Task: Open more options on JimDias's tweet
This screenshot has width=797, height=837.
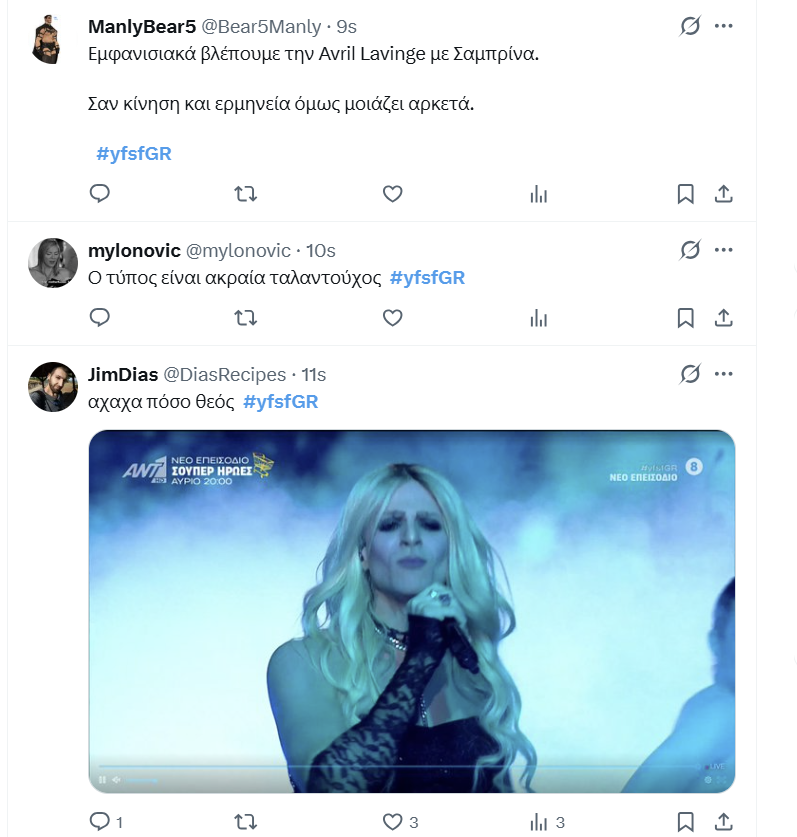Action: 724,374
